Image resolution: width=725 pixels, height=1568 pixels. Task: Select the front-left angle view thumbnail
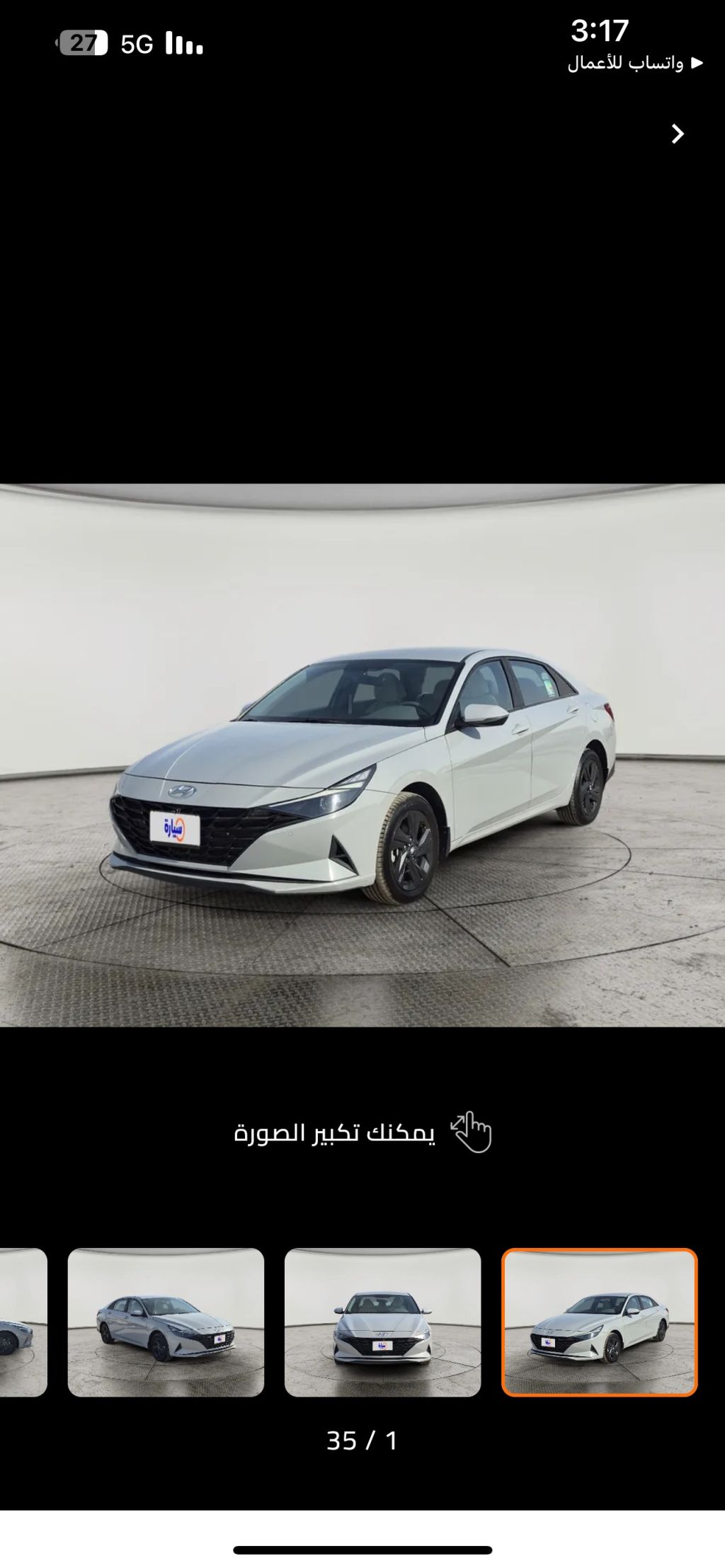coord(166,1322)
